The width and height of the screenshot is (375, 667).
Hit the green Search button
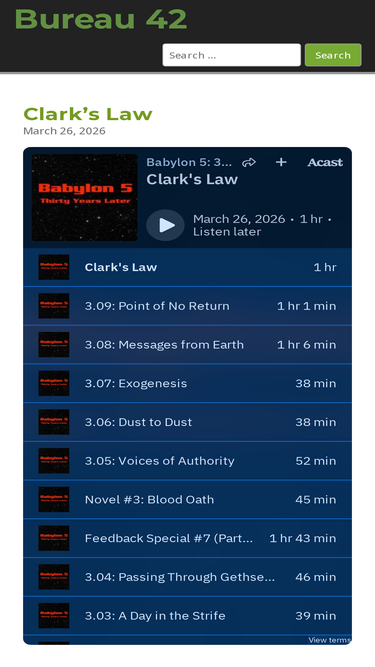[x=333, y=55]
